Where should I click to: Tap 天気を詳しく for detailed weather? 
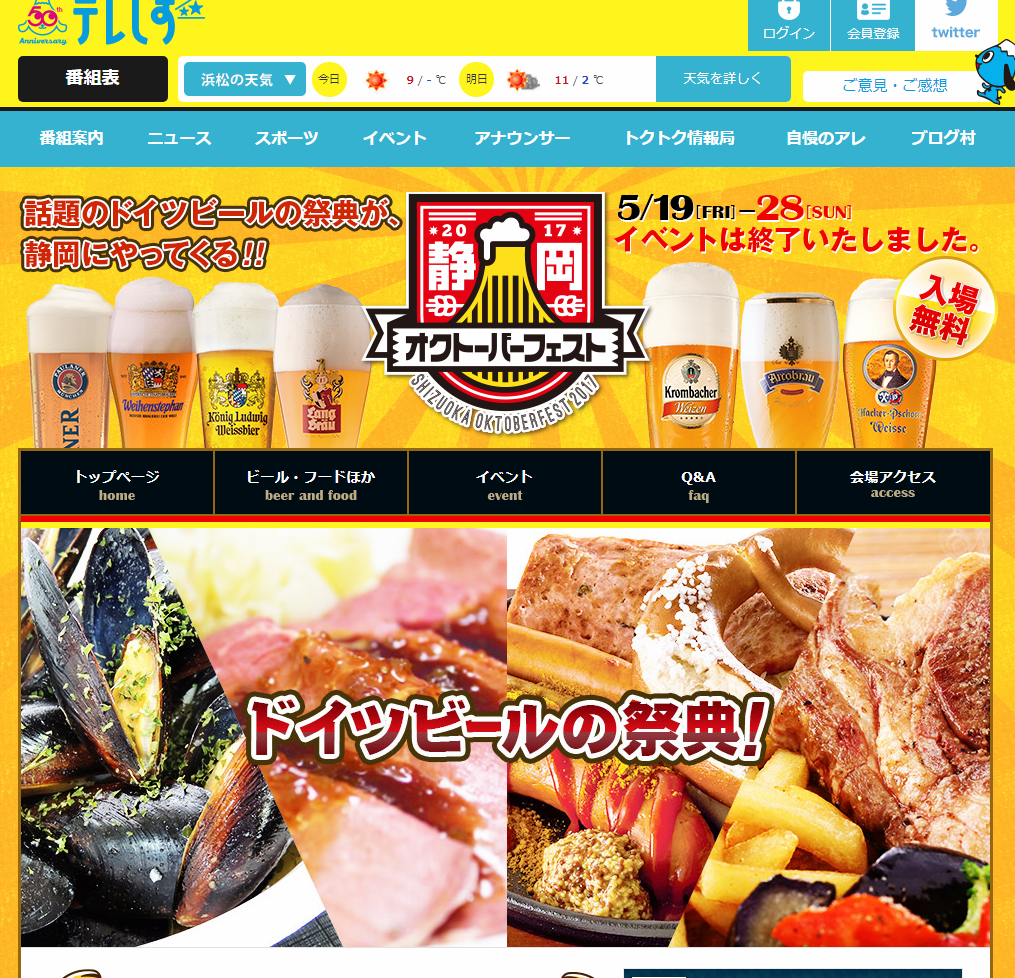722,79
